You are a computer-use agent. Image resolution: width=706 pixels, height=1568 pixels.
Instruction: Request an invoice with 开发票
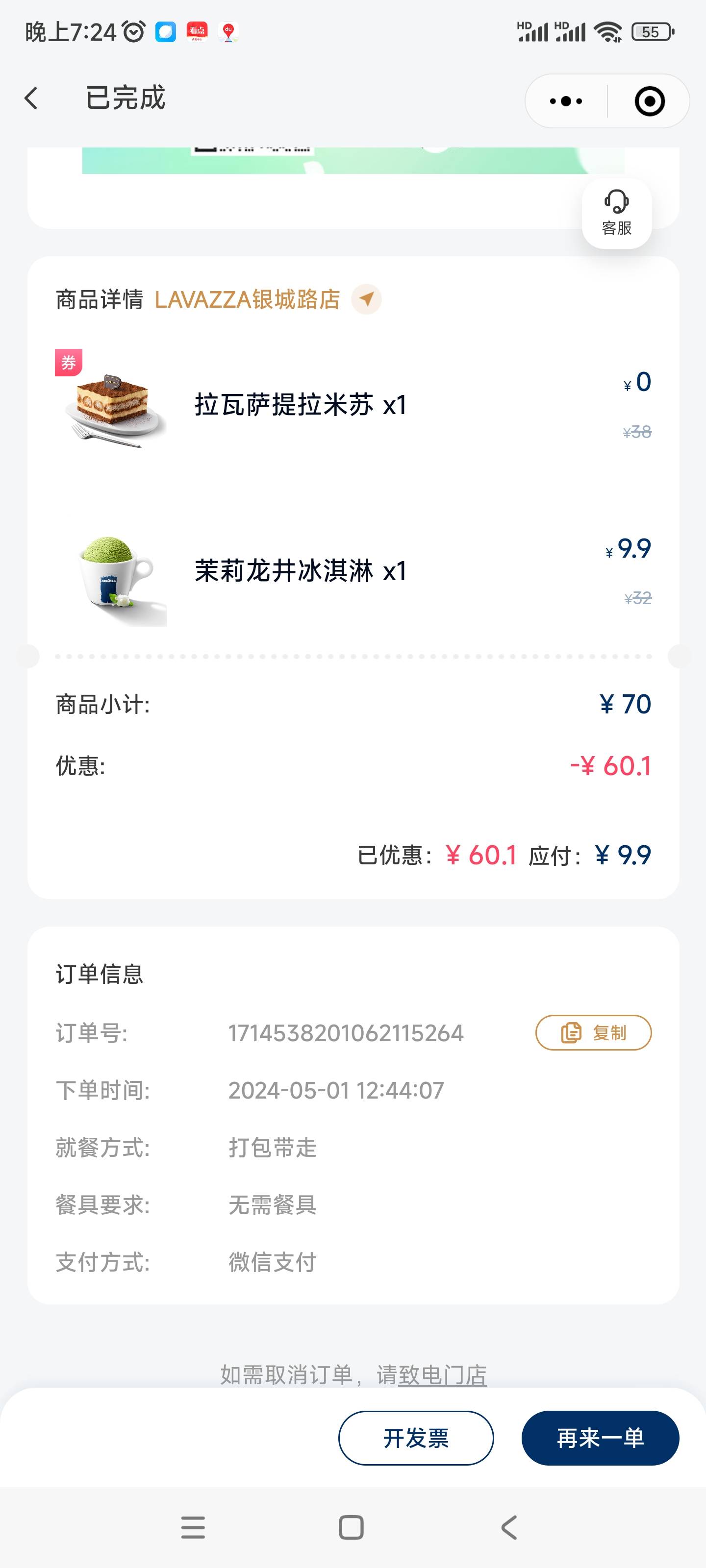click(x=416, y=1438)
